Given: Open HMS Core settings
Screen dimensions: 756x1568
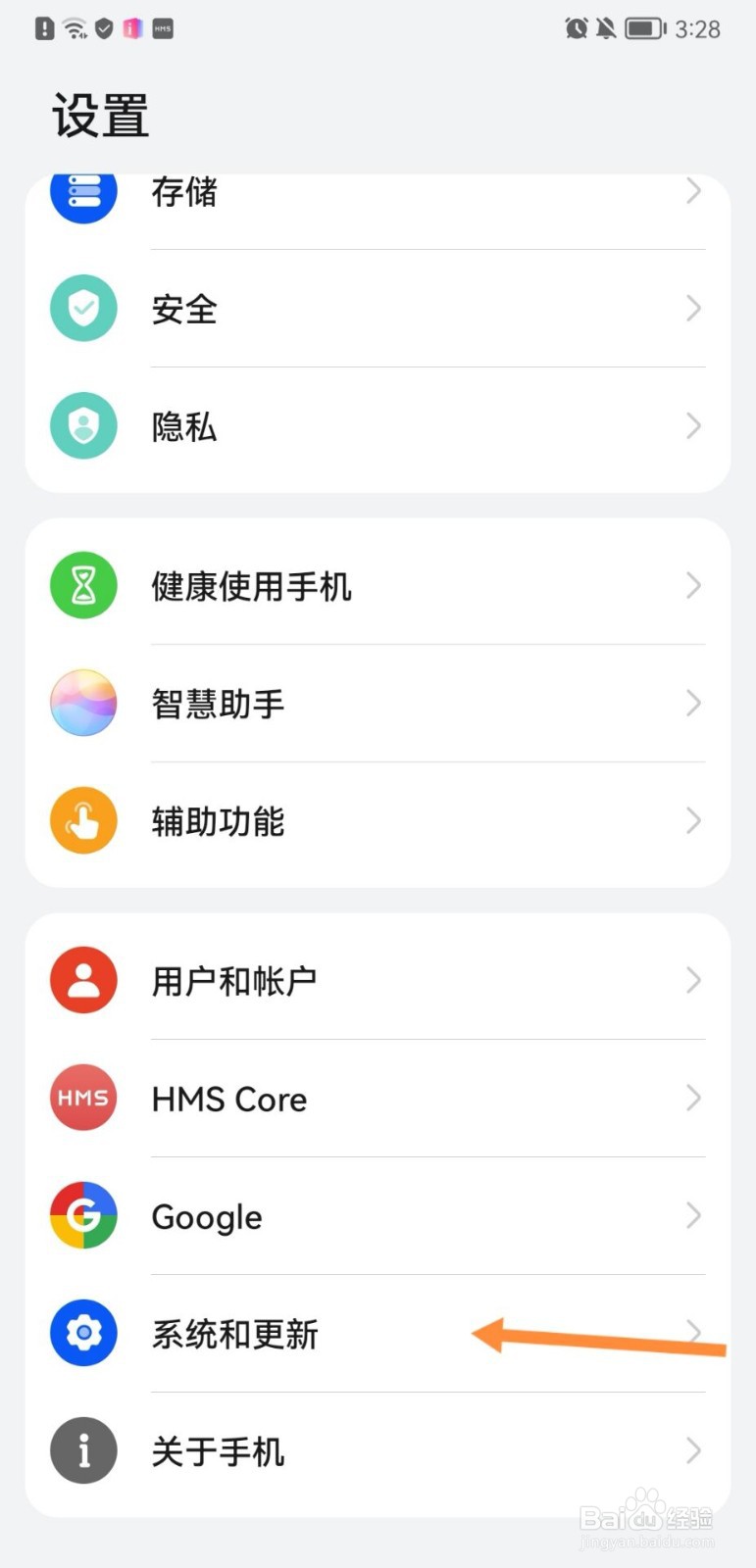Looking at the screenshot, I should point(378,1099).
